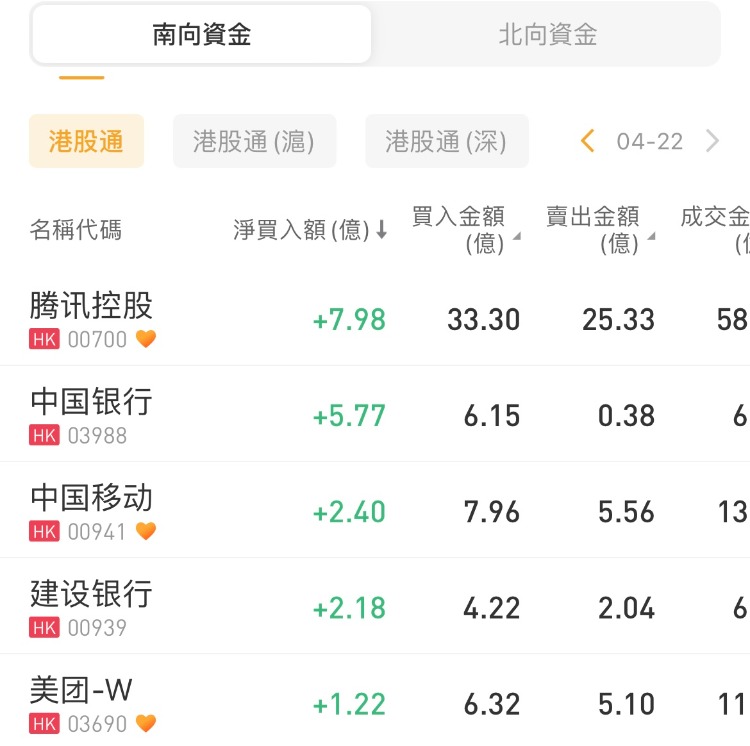Sort by 賣出金額 column

click(x=600, y=230)
